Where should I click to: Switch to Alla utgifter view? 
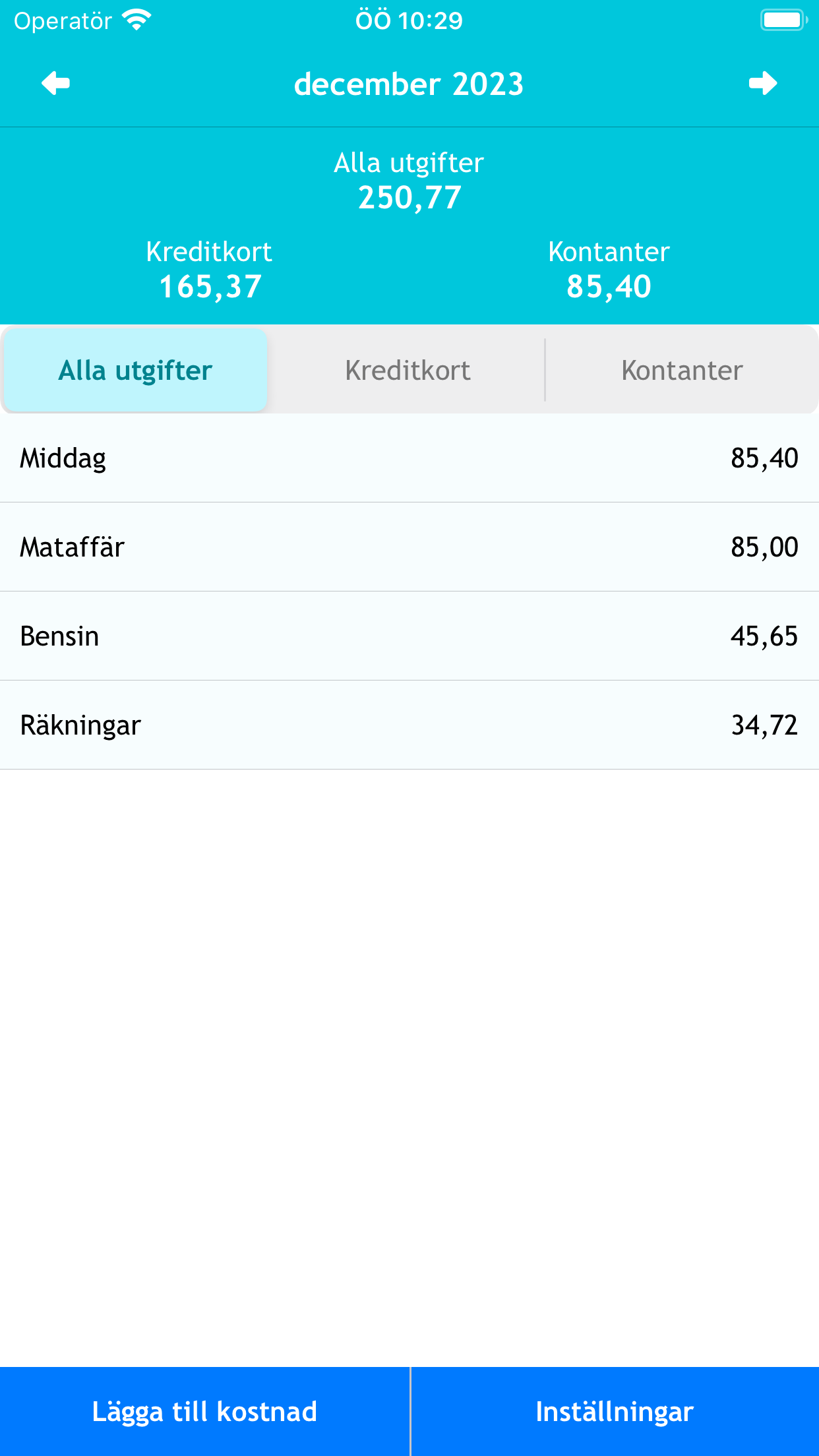click(135, 369)
